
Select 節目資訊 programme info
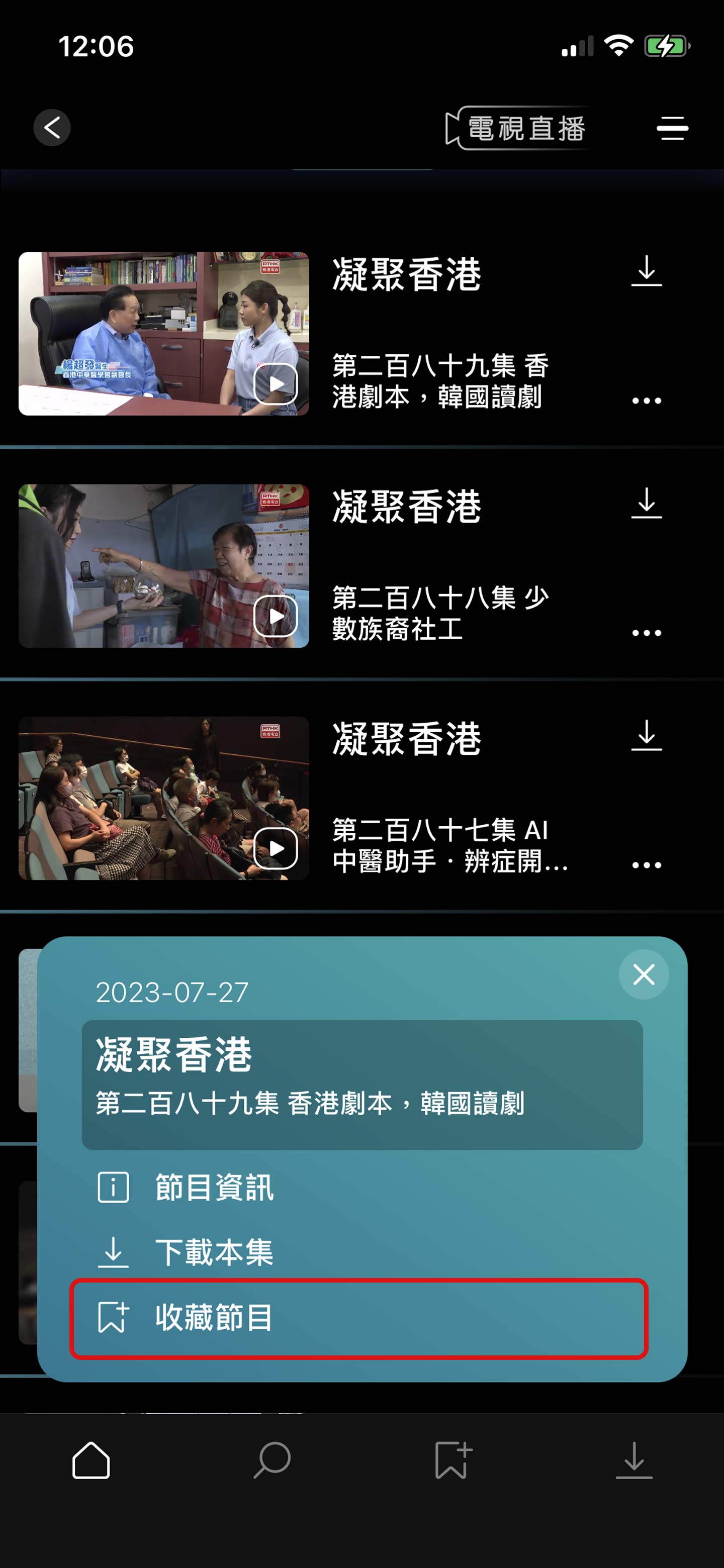pyautogui.click(x=213, y=1188)
